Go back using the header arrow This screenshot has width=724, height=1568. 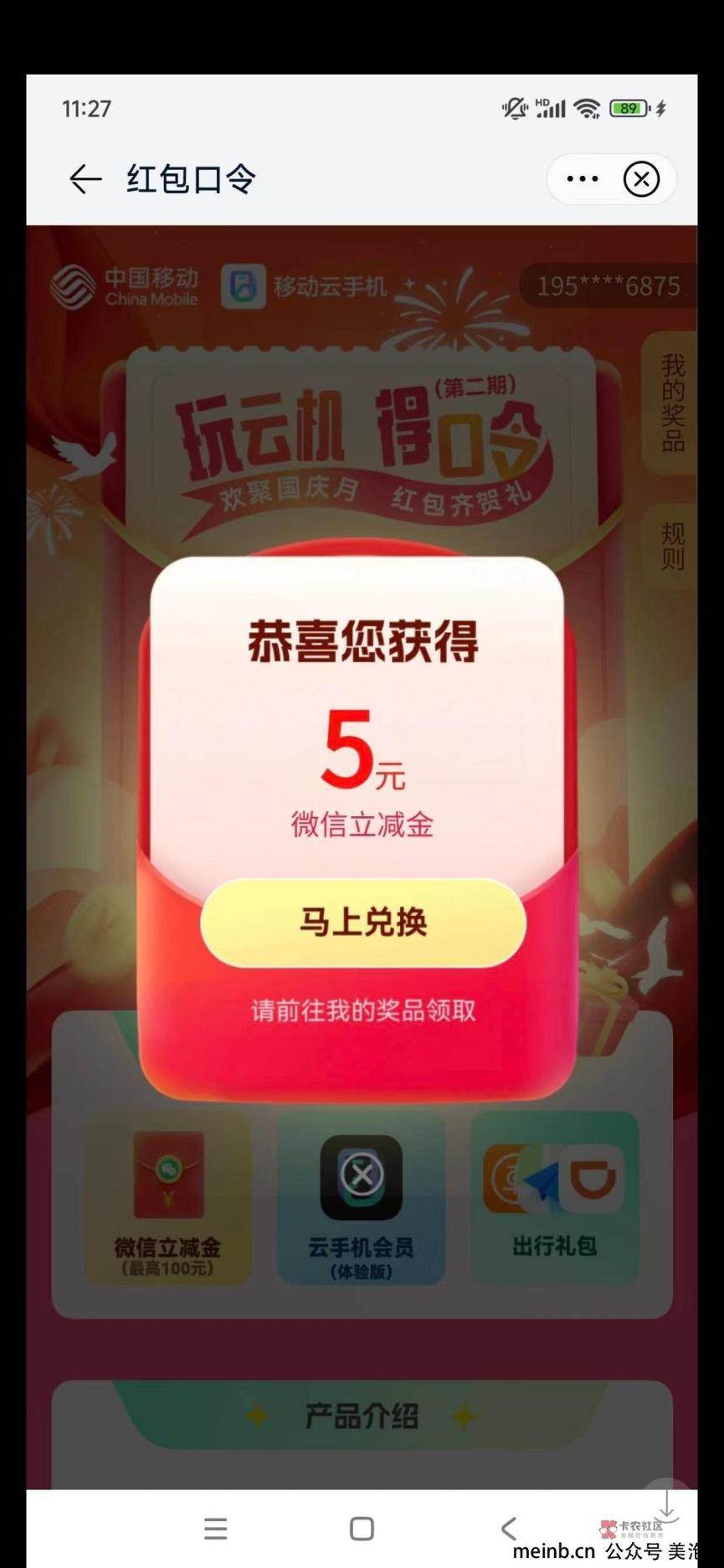(x=85, y=179)
